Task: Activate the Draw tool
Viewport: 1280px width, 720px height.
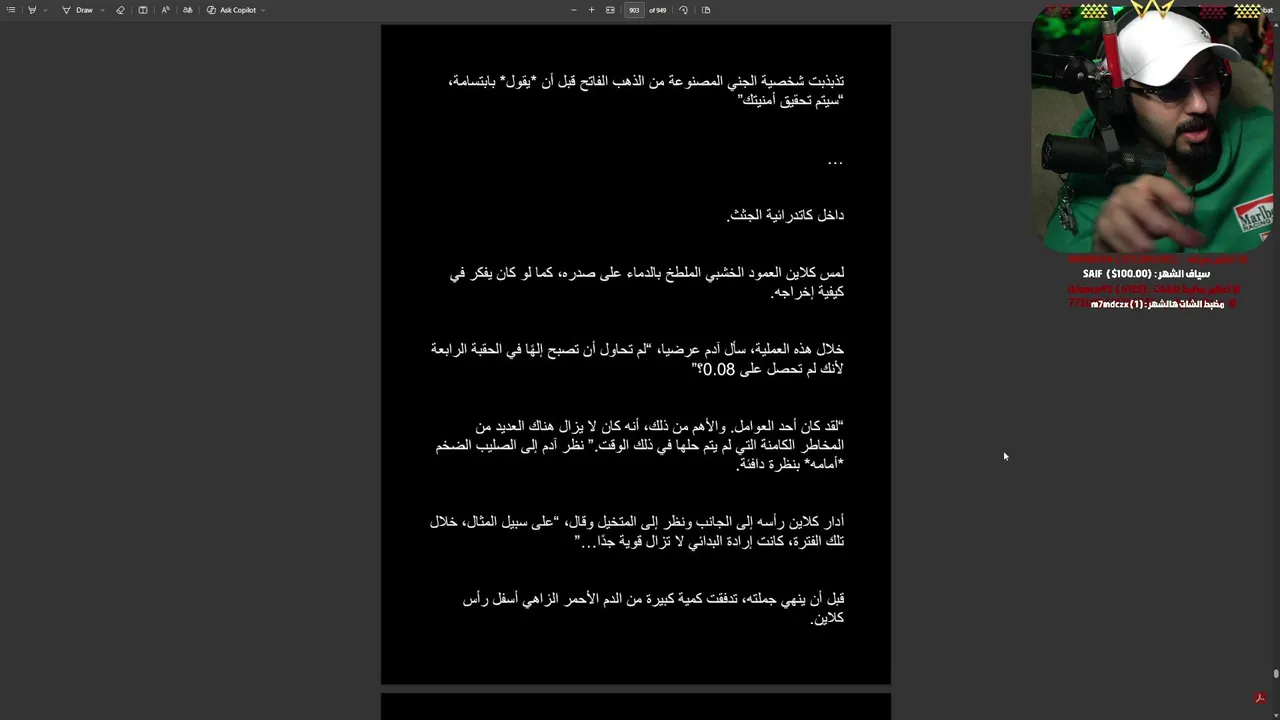Action: pyautogui.click(x=78, y=10)
